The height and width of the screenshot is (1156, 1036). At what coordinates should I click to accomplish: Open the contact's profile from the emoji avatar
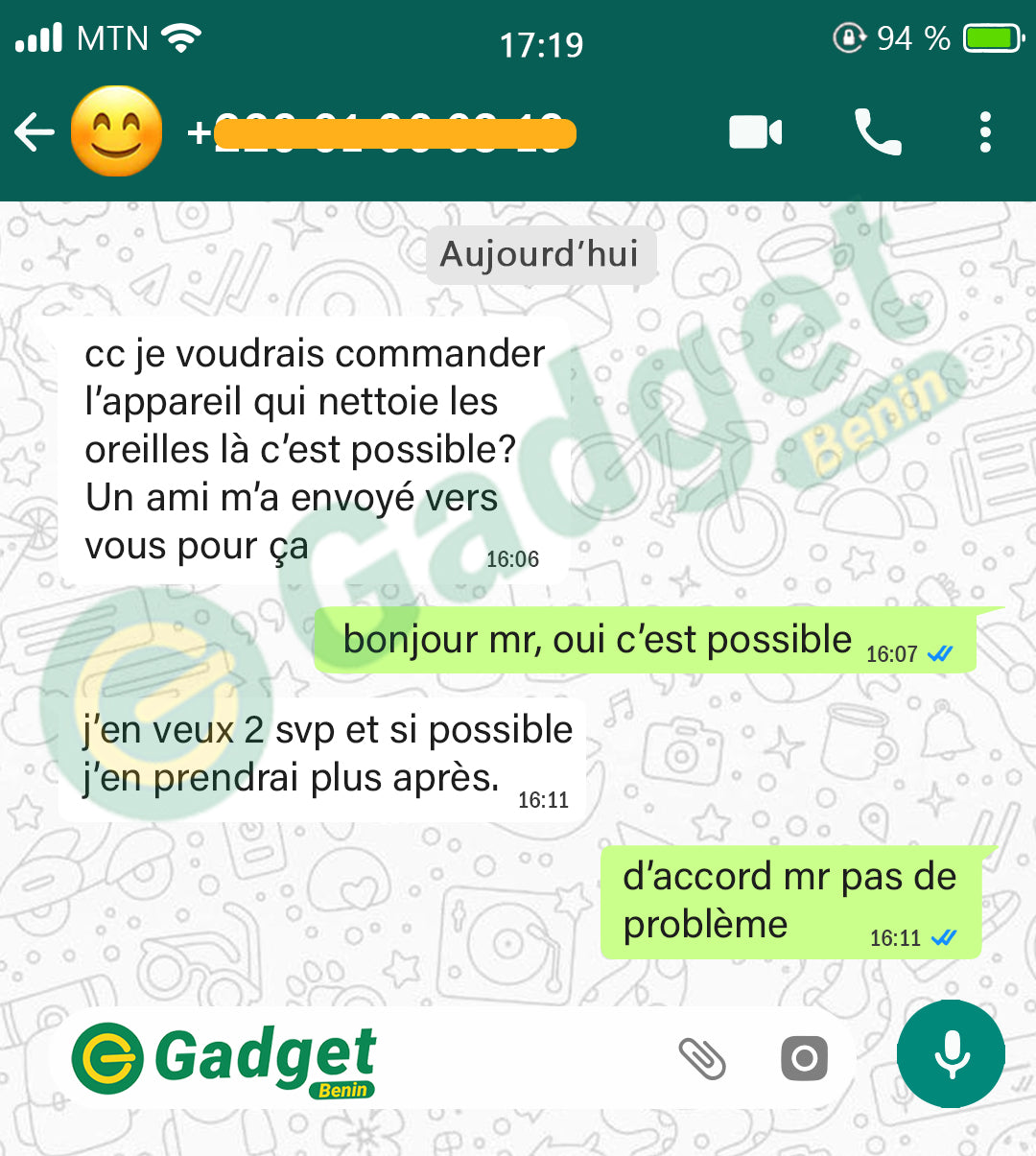(117, 131)
